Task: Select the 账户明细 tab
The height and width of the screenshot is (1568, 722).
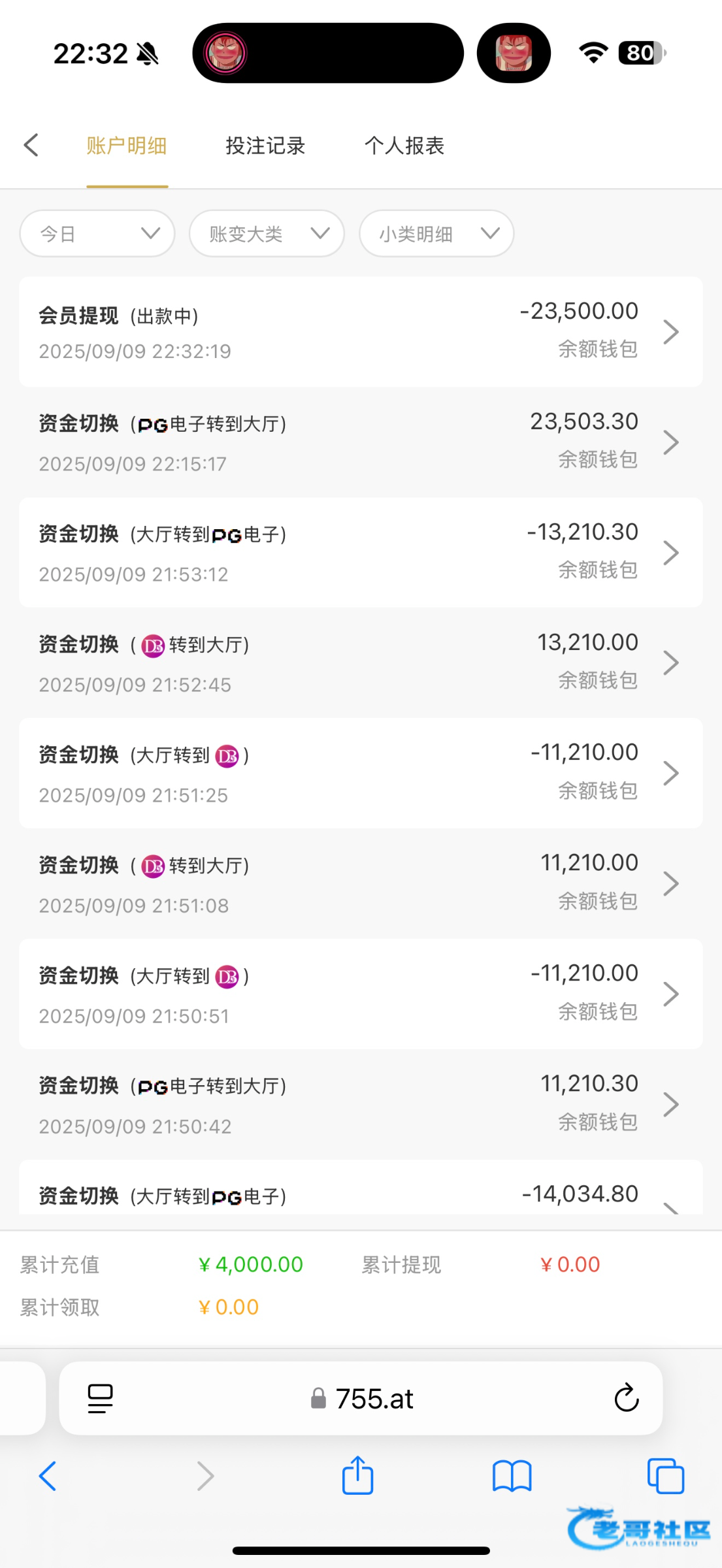Action: click(x=127, y=145)
